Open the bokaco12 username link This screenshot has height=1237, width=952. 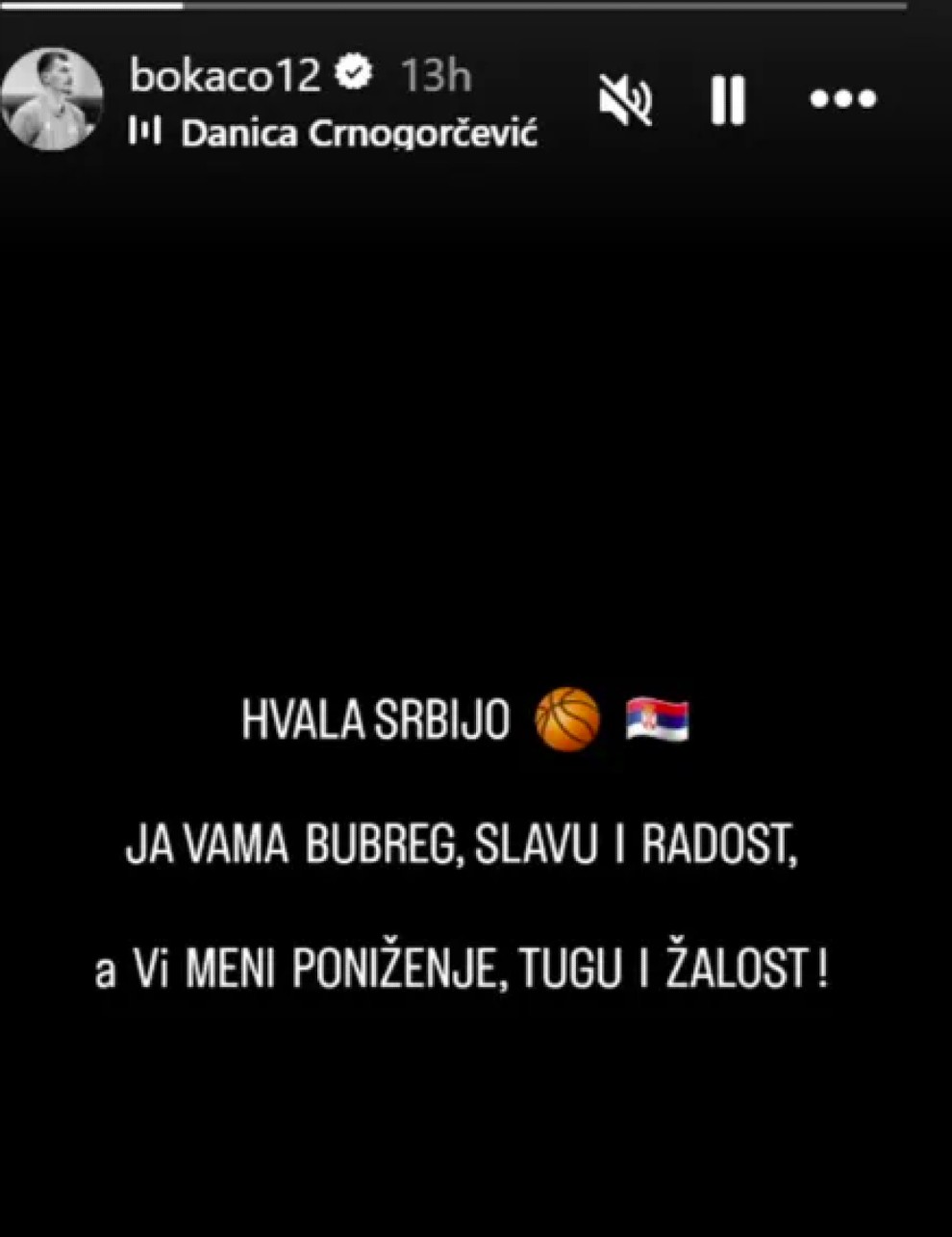pyautogui.click(x=224, y=74)
